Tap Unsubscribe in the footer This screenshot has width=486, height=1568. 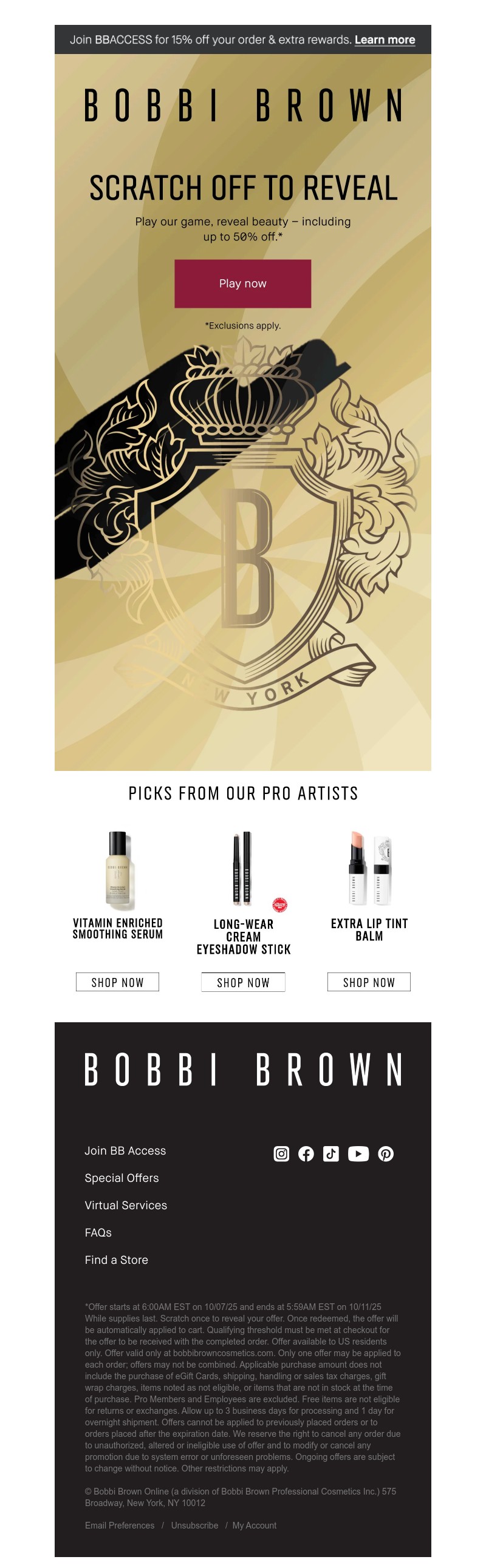pos(194,1525)
